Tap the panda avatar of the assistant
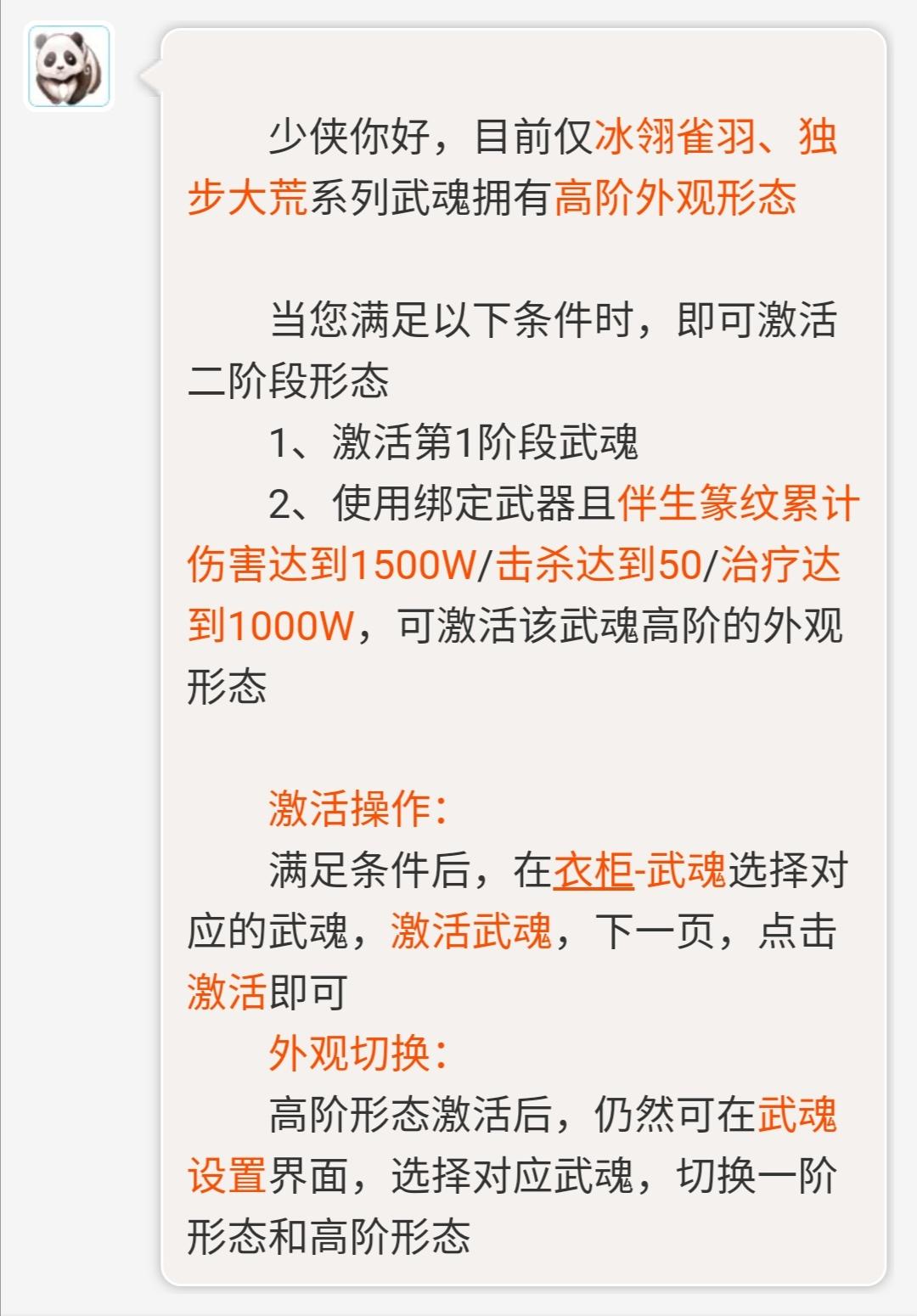 click(70, 66)
